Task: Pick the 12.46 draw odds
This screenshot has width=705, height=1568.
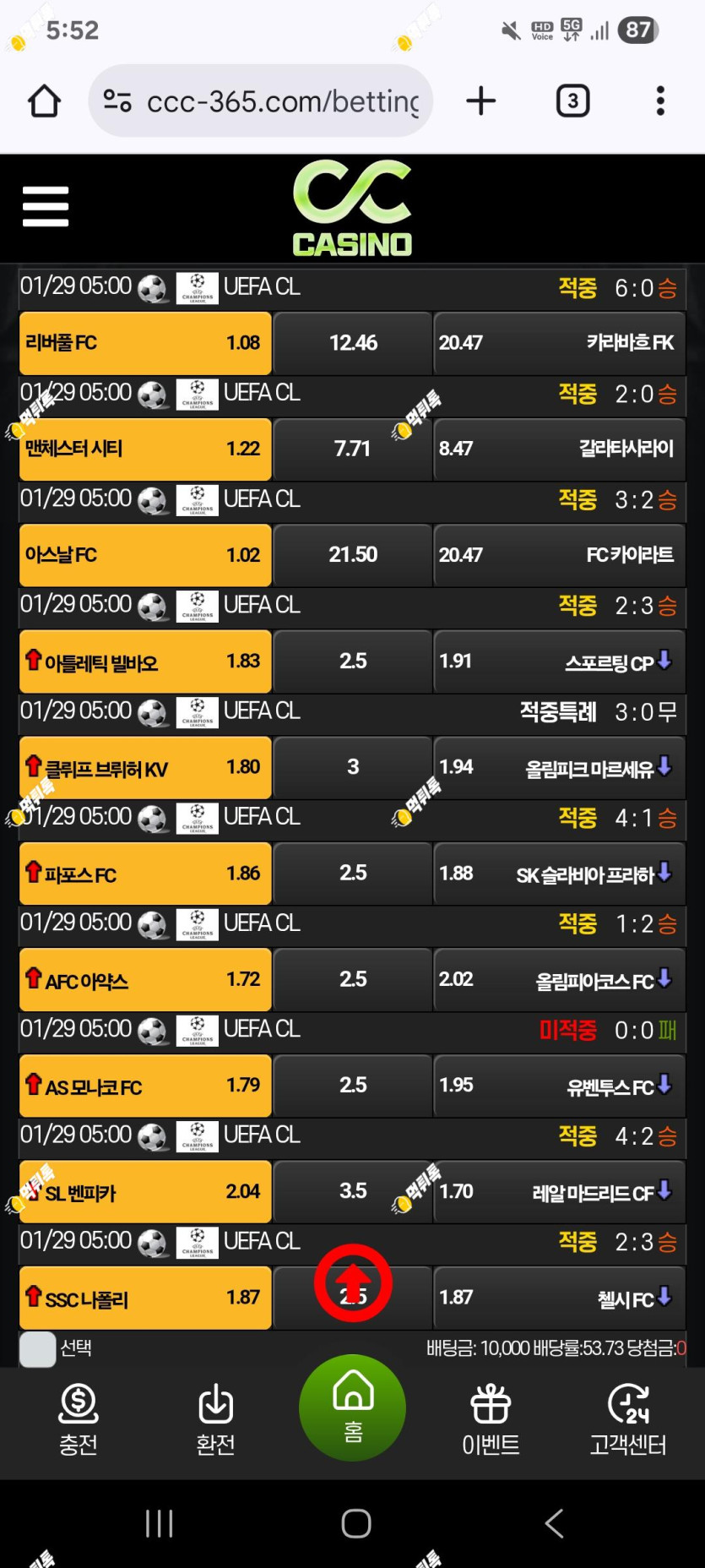Action: coord(353,343)
